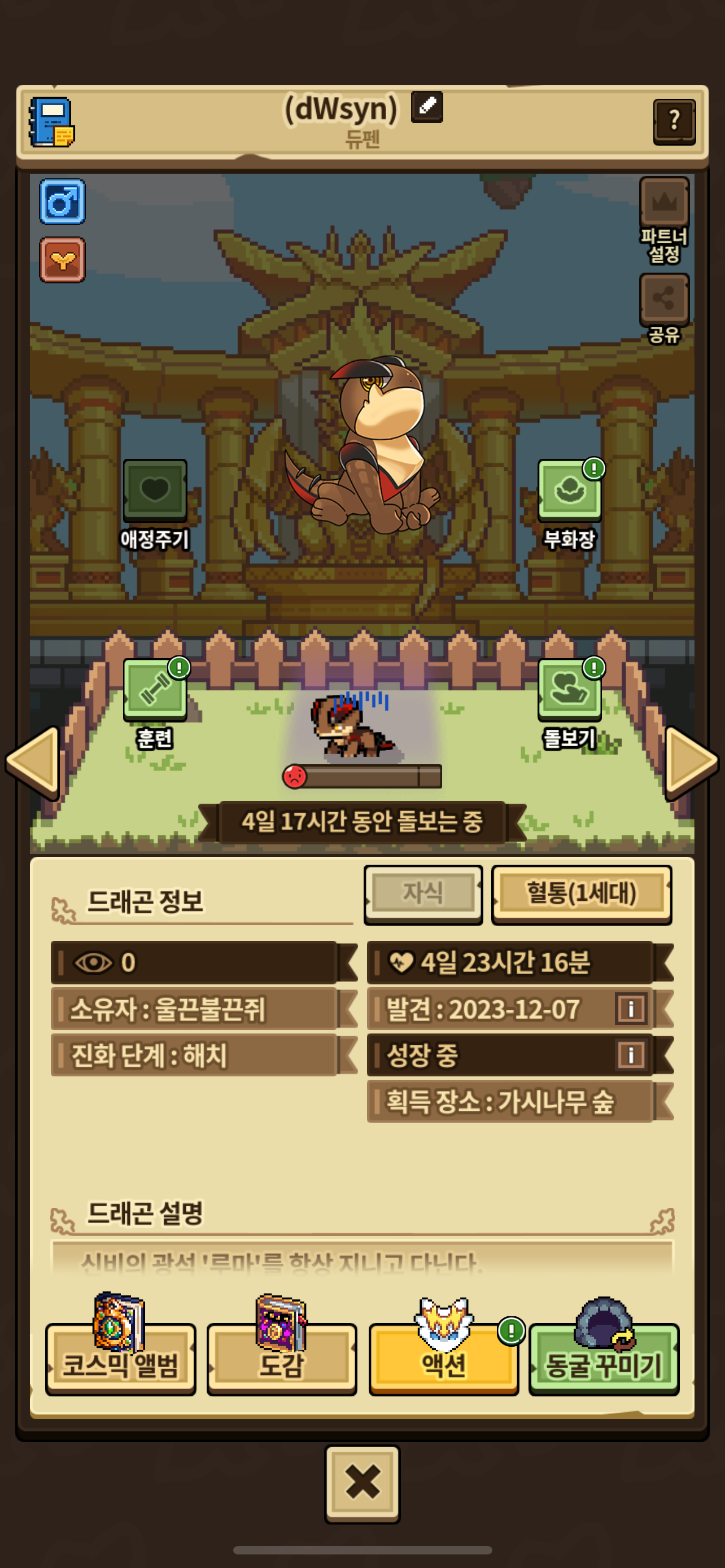Viewport: 725px width, 1568px height.
Task: Tap the 자식 offspring button
Action: 423,893
